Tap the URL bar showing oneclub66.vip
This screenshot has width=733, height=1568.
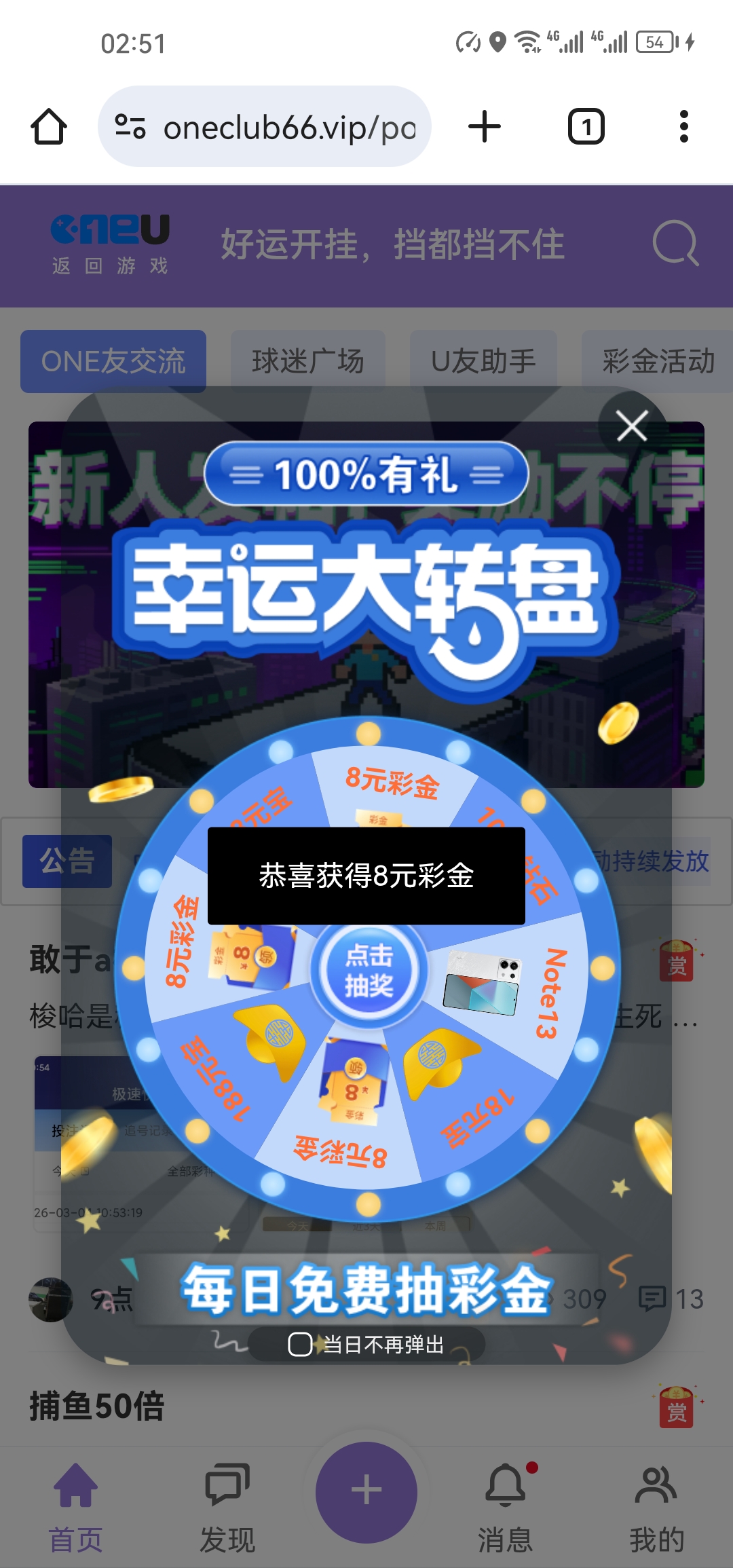[285, 126]
